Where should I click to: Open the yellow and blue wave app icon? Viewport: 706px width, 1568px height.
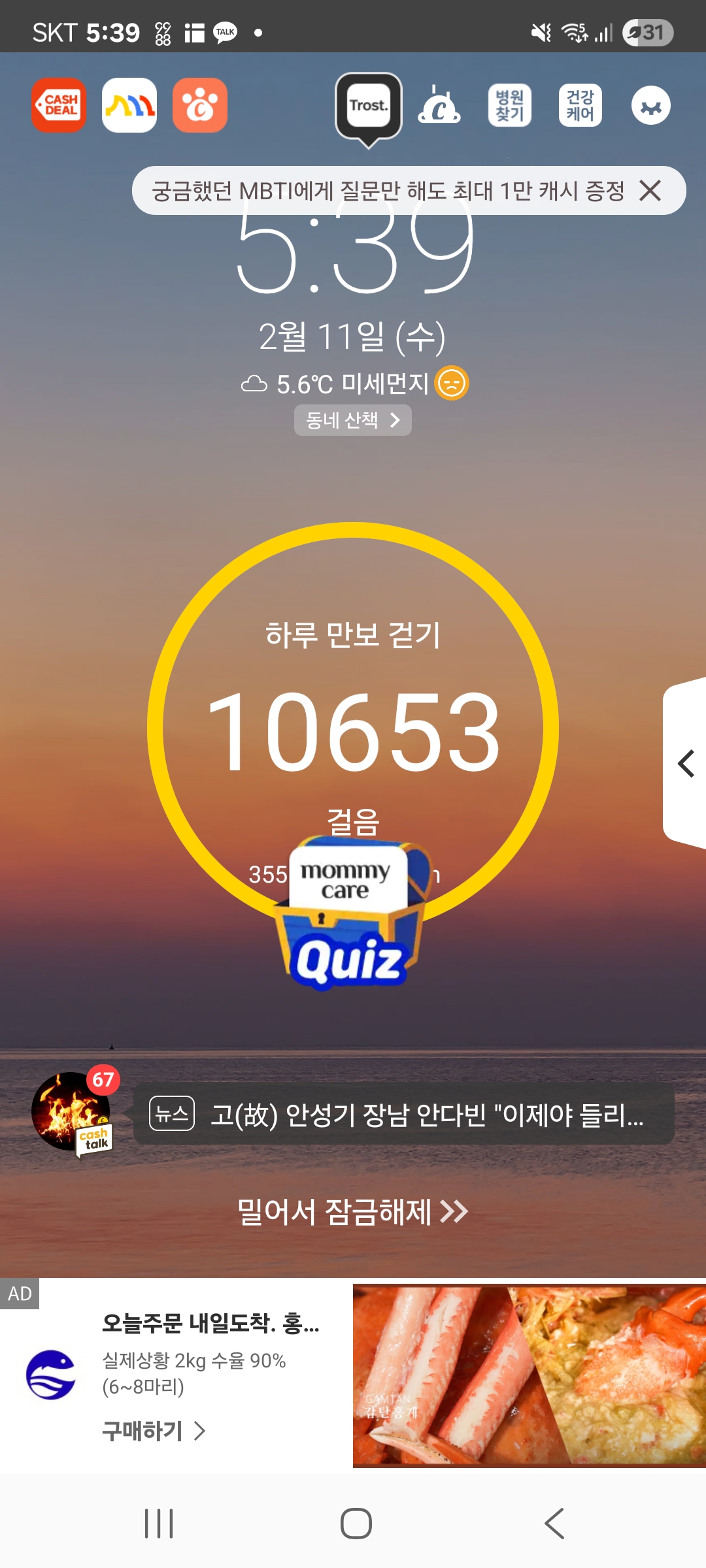(x=129, y=105)
